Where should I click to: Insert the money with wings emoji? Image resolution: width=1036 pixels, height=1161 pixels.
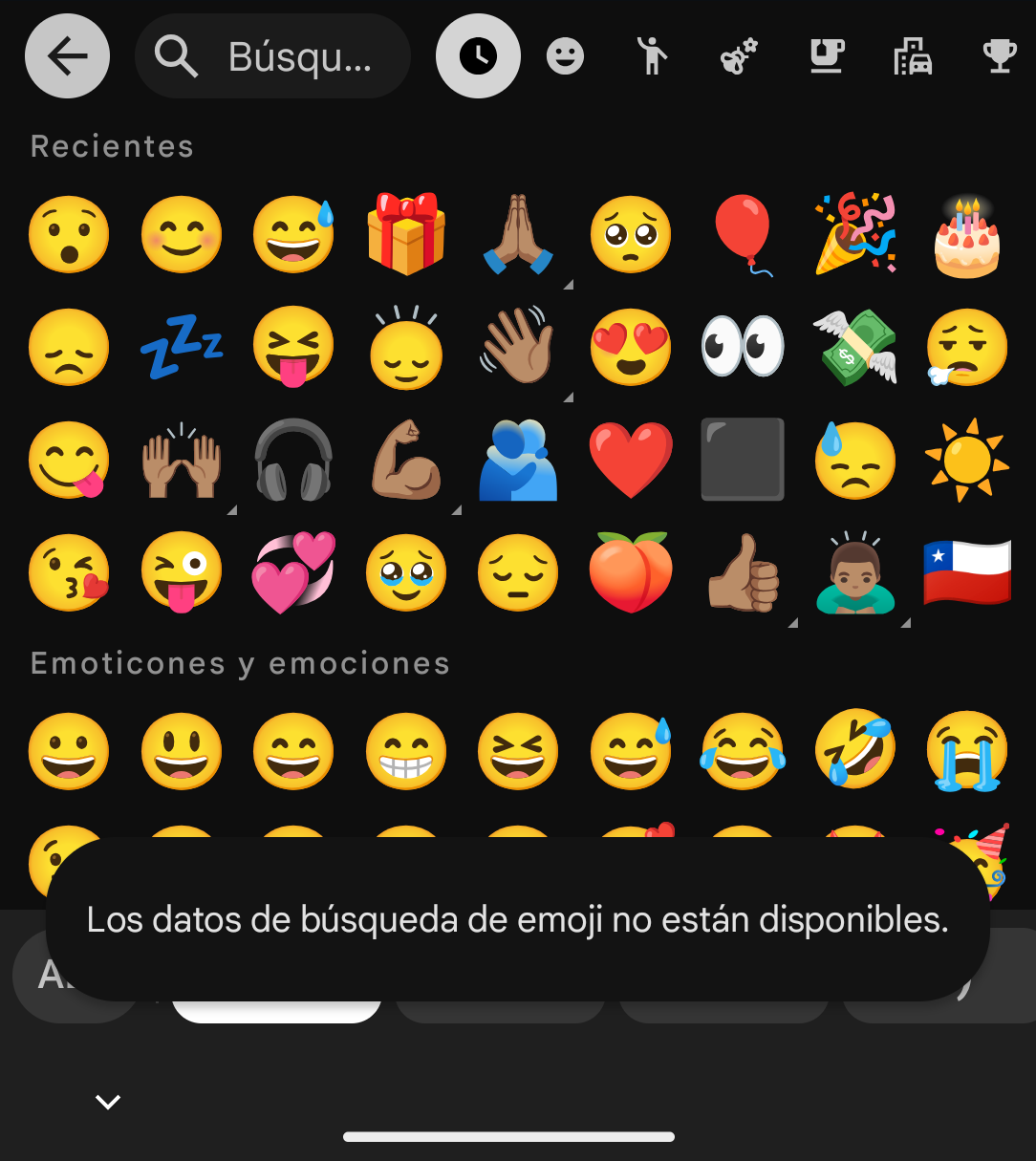click(854, 347)
